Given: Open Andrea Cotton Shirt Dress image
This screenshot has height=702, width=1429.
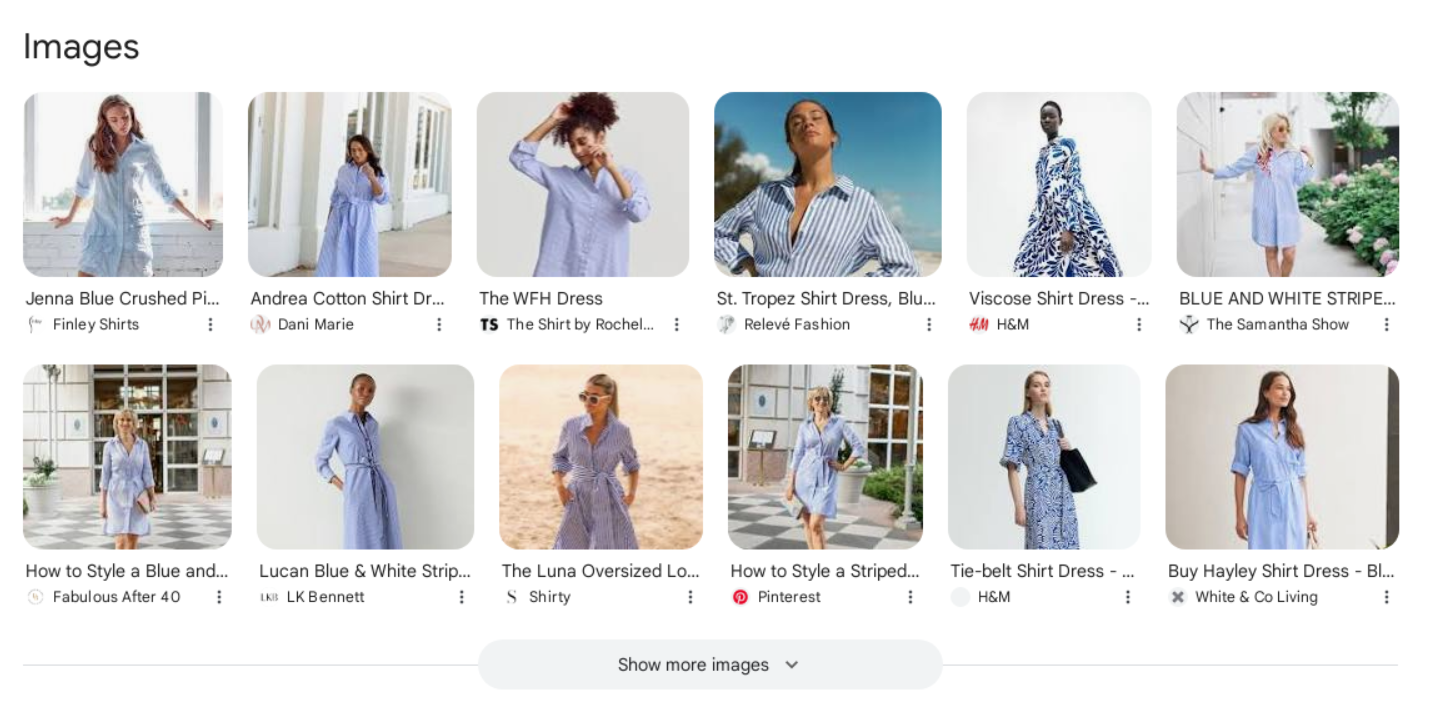Looking at the screenshot, I should coord(349,185).
